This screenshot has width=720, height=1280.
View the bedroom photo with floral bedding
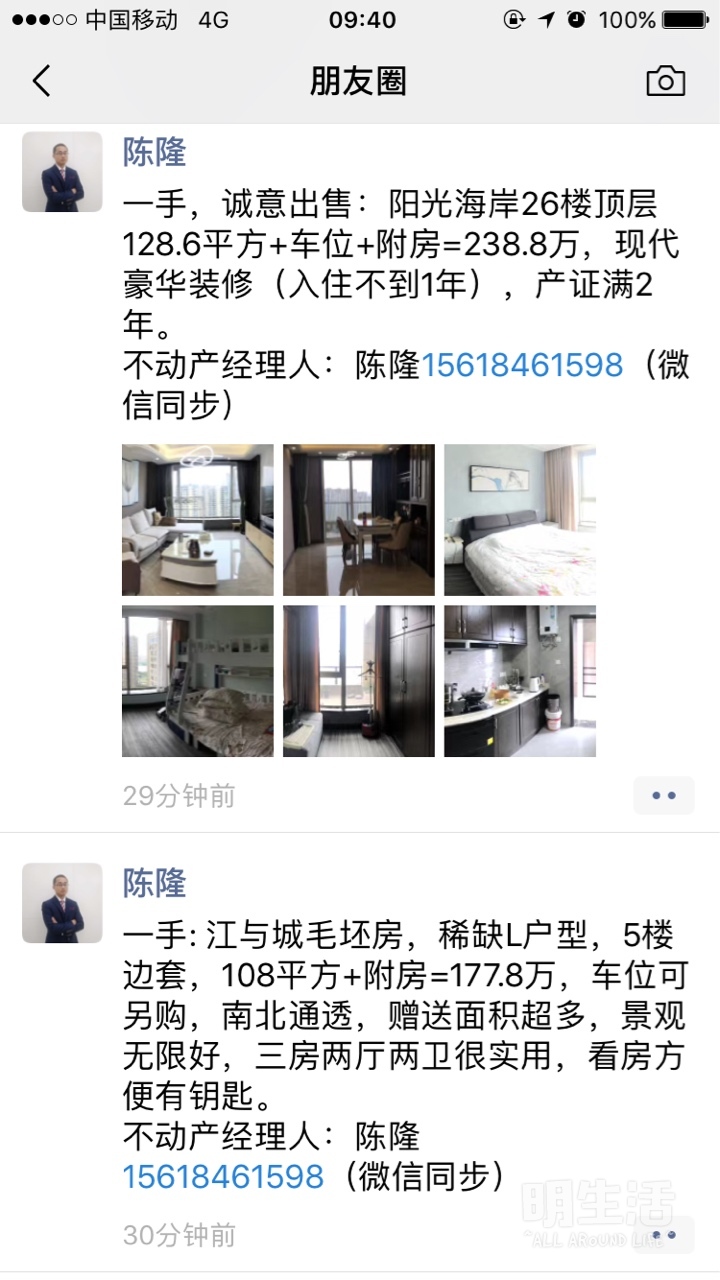tap(520, 520)
